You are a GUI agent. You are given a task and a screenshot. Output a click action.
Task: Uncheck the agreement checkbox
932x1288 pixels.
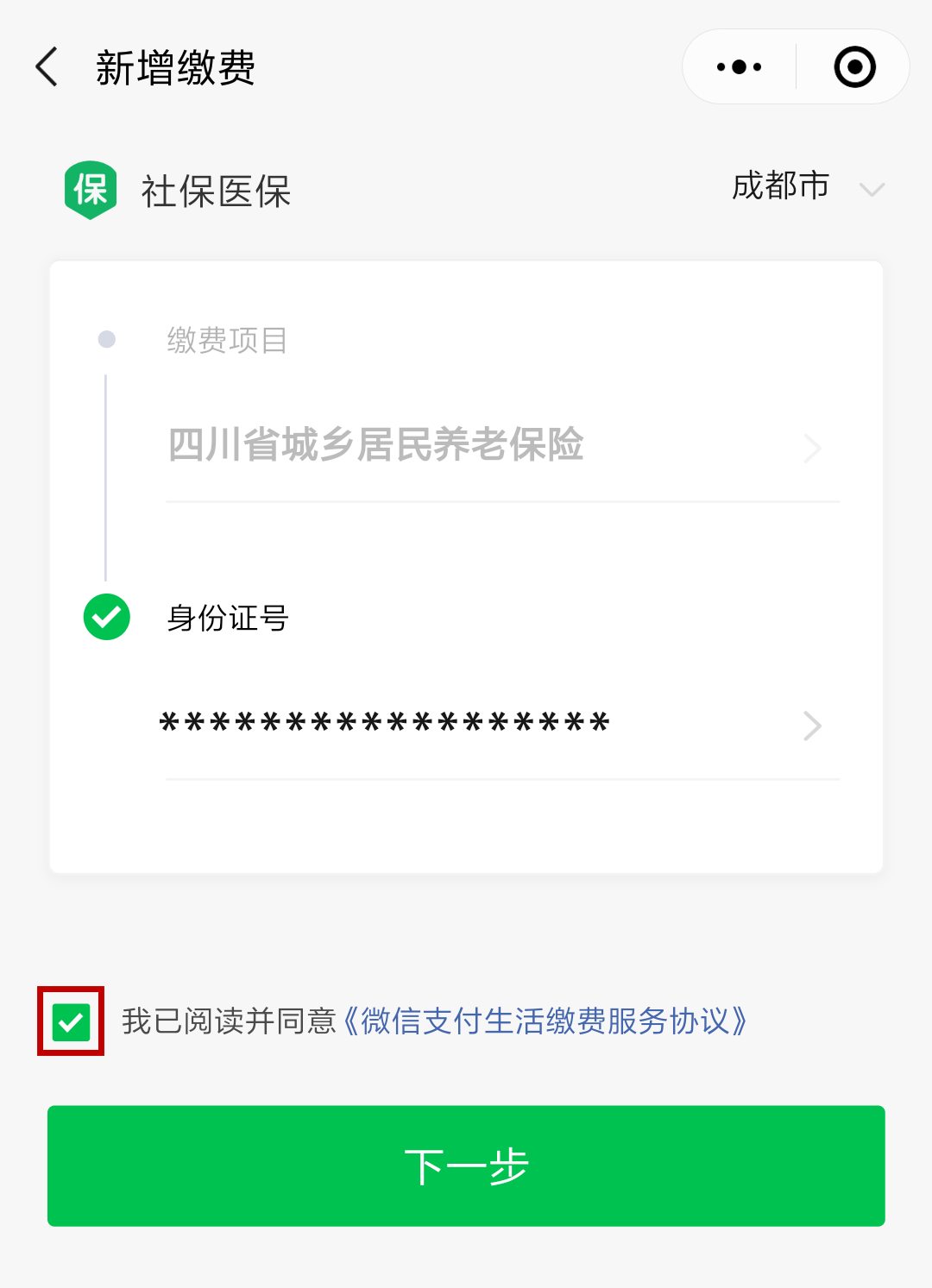[x=71, y=1022]
